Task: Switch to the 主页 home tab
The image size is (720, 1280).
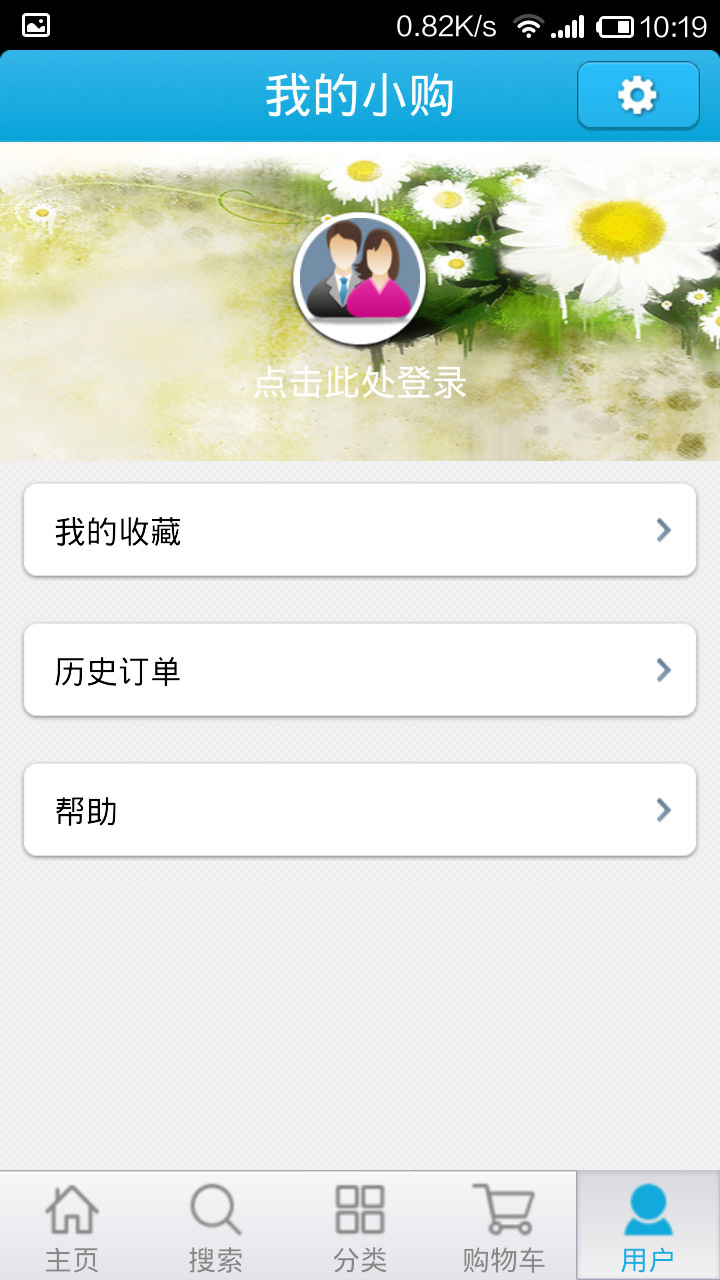Action: coord(72,1226)
